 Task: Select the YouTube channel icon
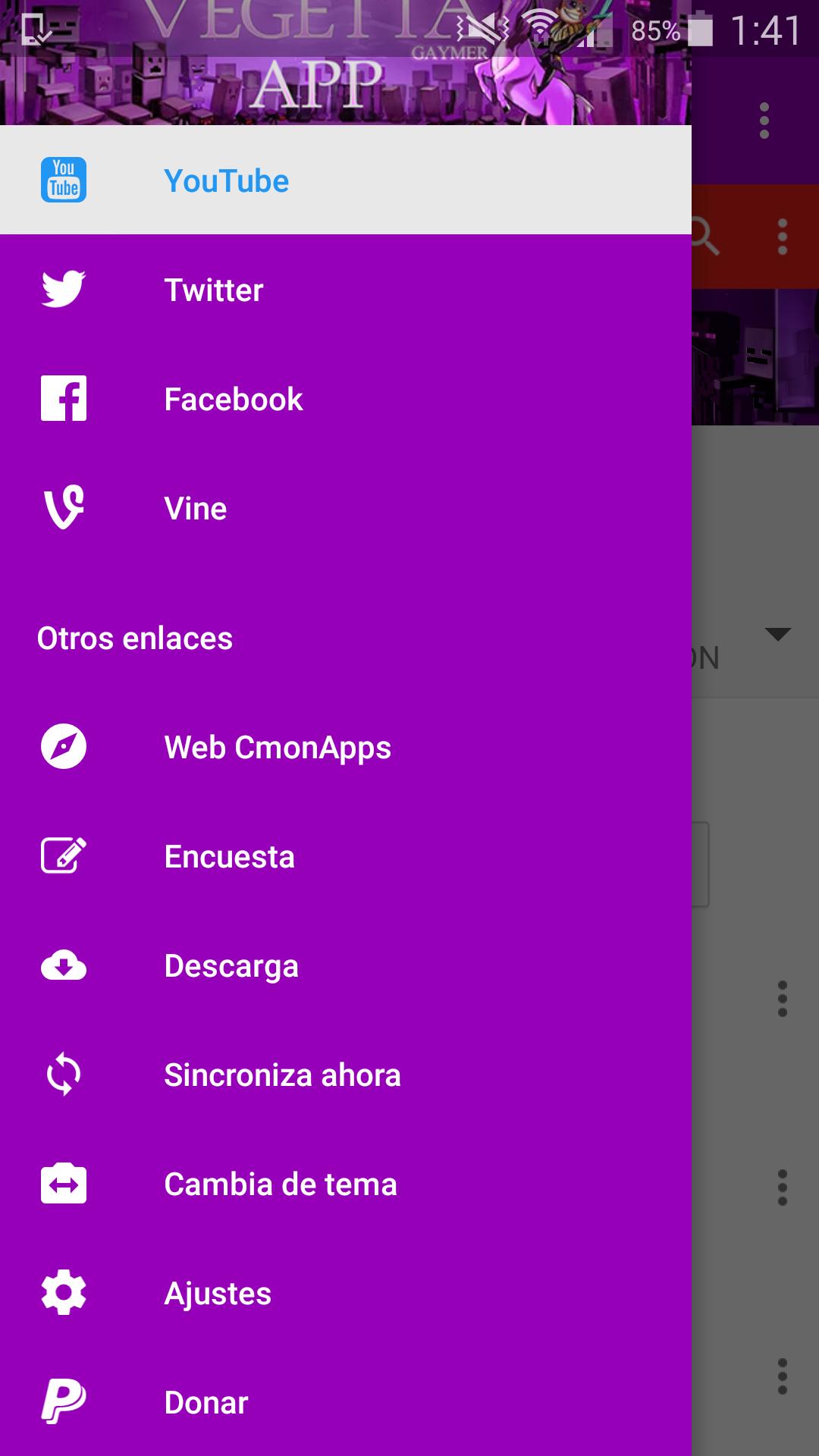[64, 180]
